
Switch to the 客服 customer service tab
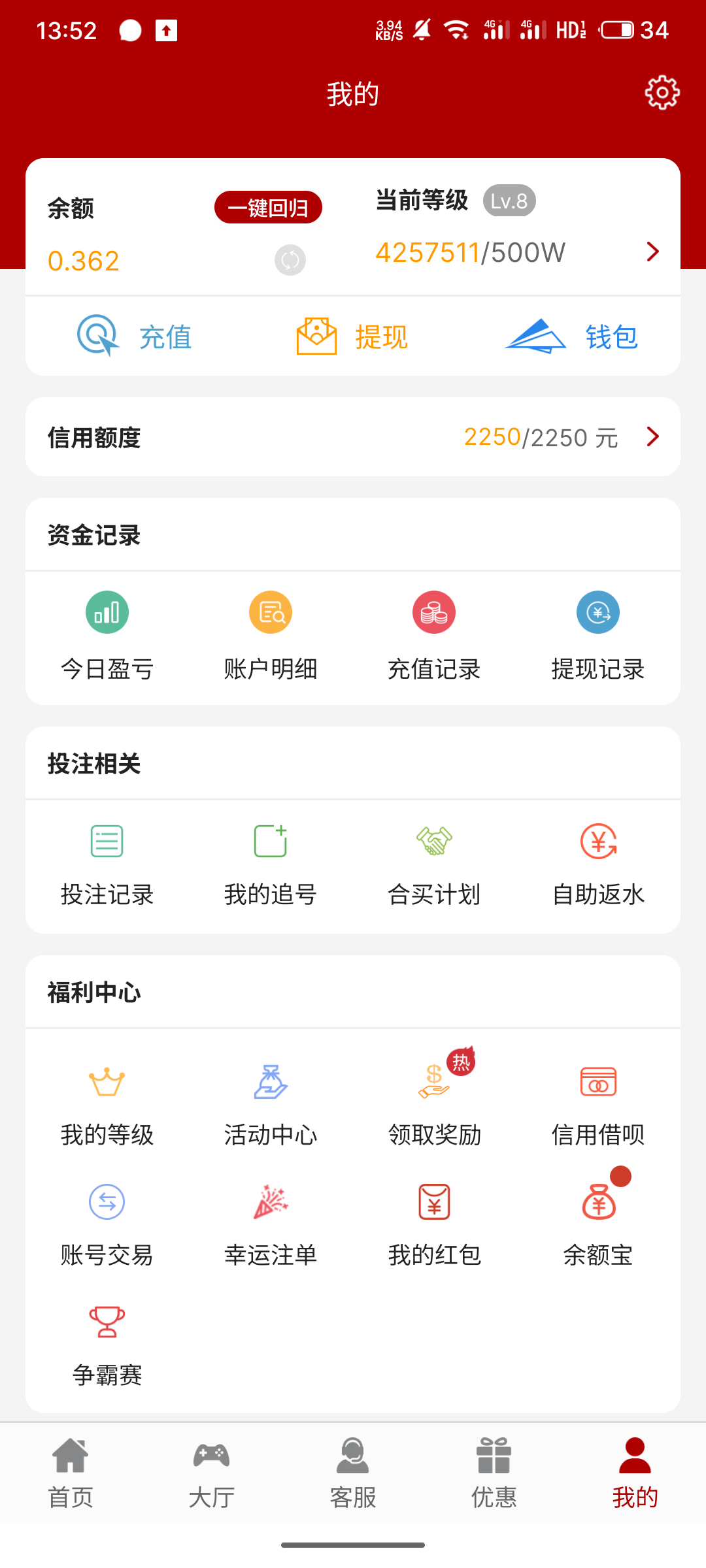(x=353, y=1473)
